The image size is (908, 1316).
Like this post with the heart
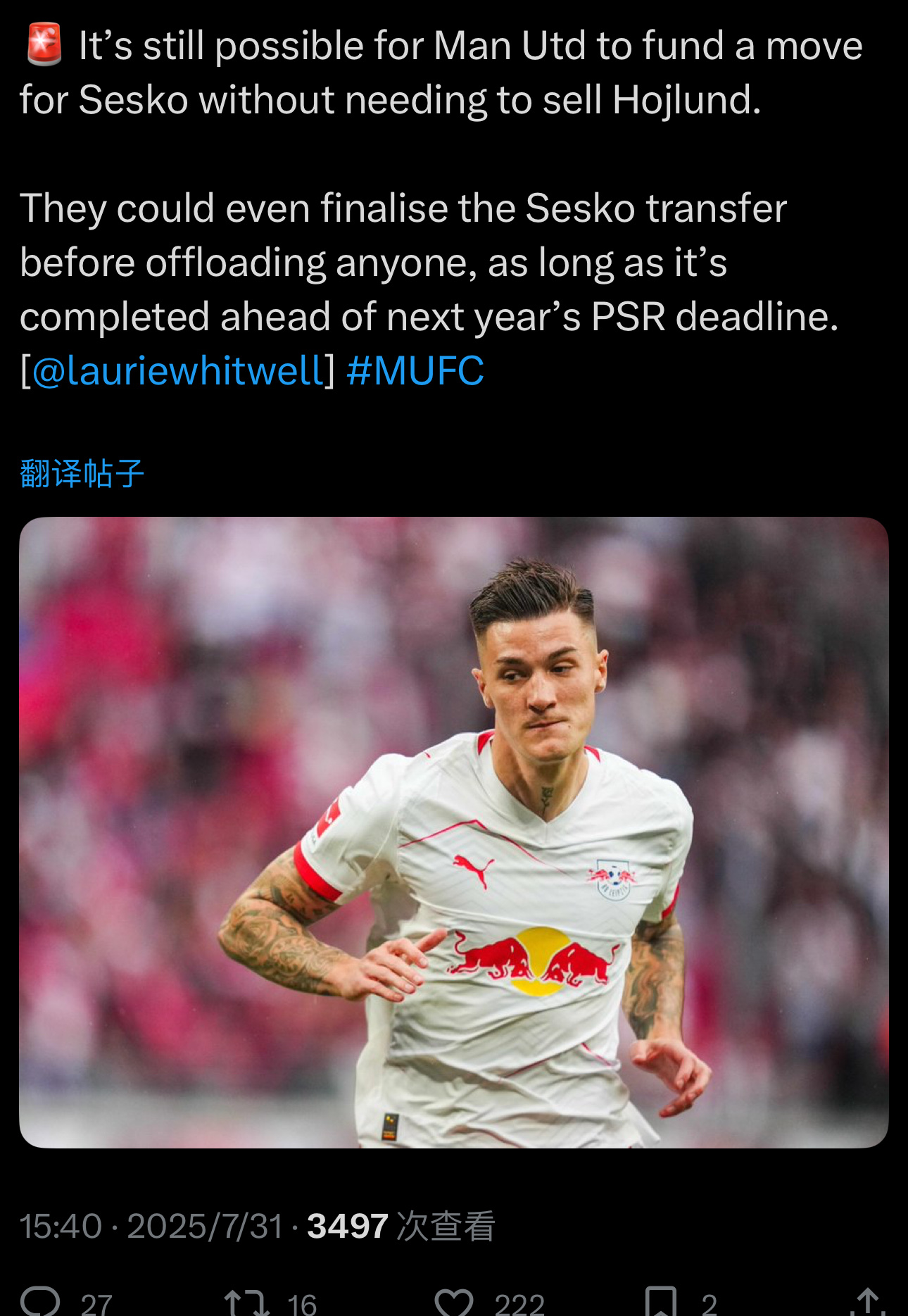(x=454, y=1302)
